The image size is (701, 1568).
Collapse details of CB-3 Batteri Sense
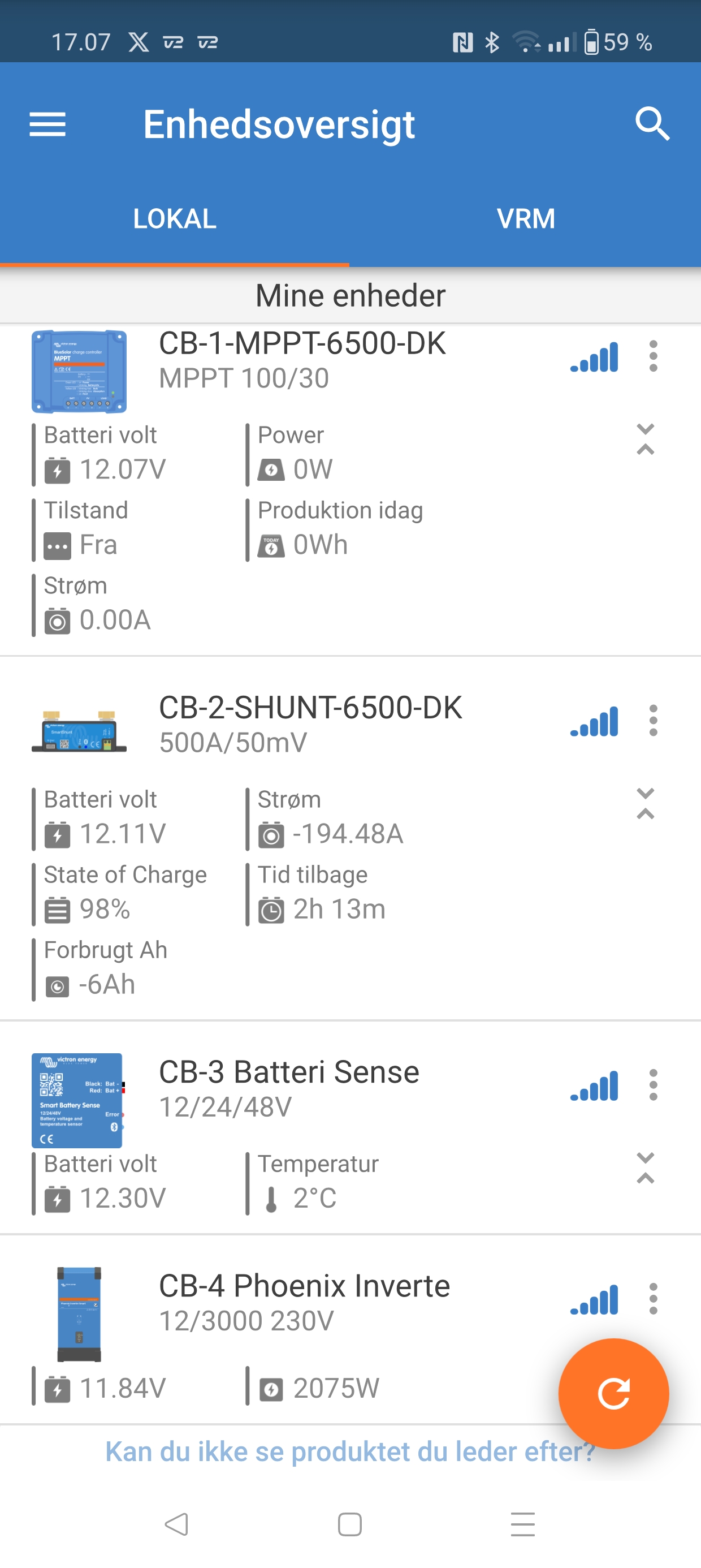[x=645, y=1168]
